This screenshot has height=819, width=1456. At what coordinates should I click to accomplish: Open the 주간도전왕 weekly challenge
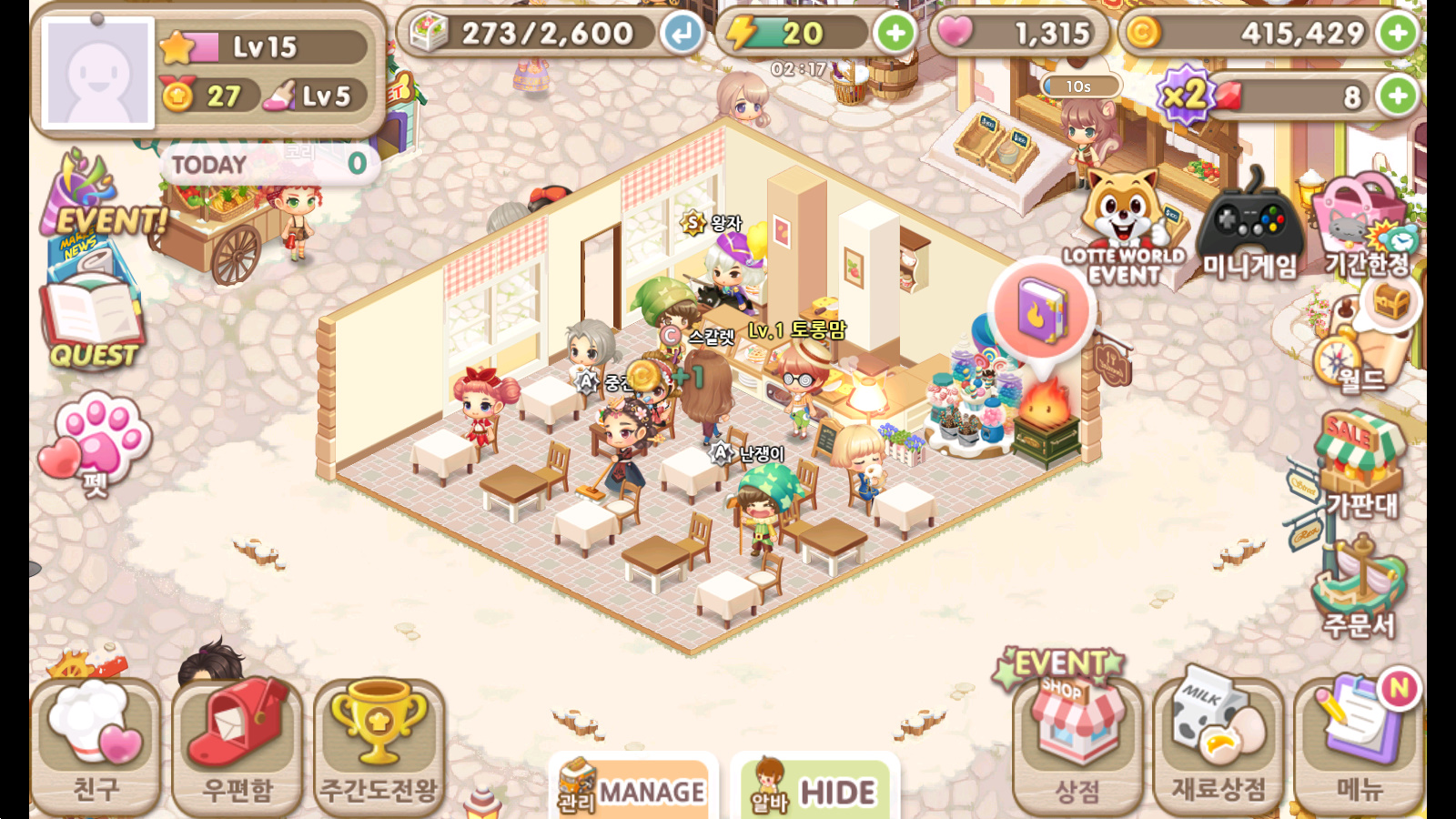(x=379, y=746)
